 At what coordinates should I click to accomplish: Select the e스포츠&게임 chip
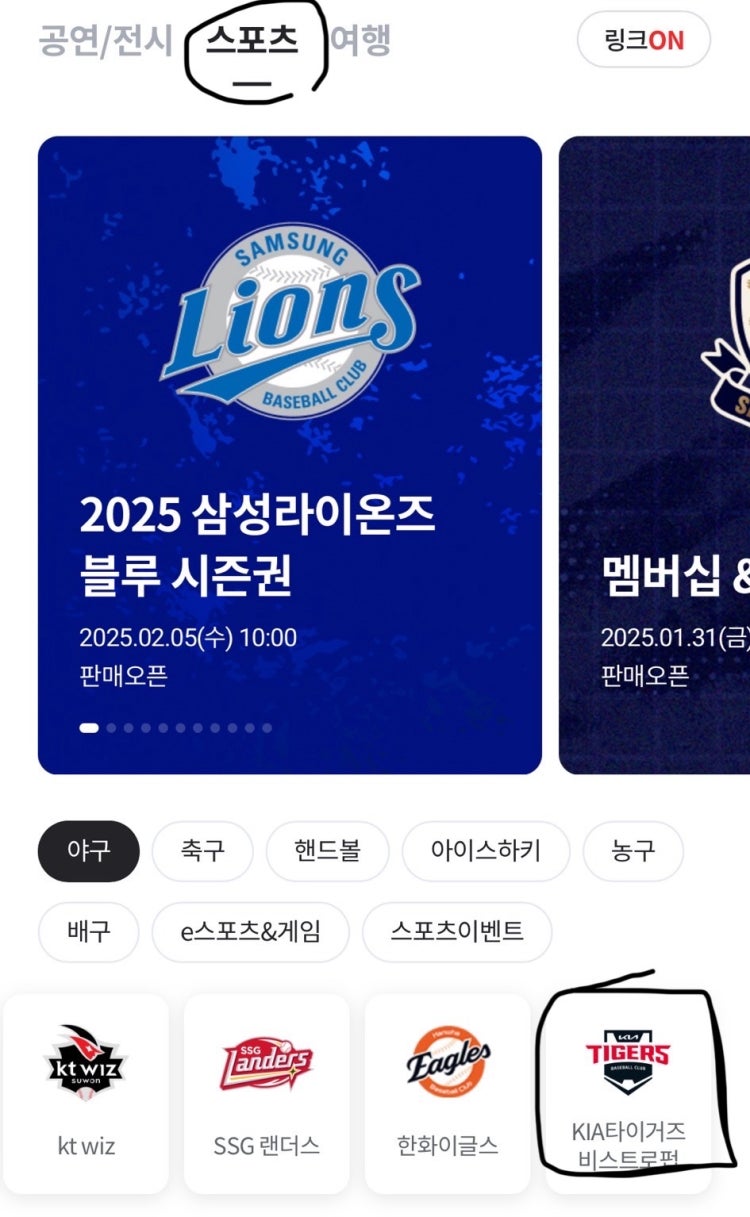click(x=250, y=932)
